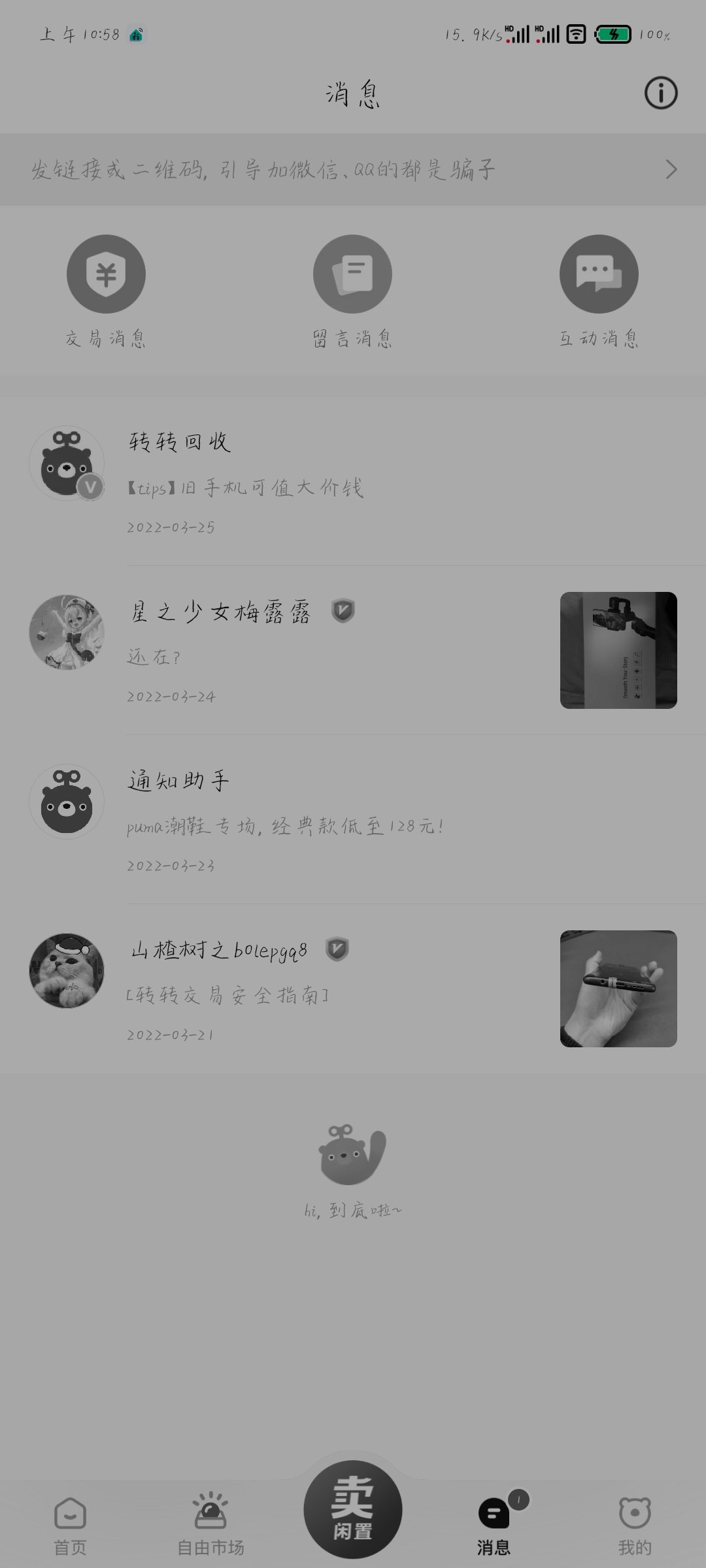Tap the 卖闲置 sell button
The image size is (706, 1568).
pos(353,1509)
